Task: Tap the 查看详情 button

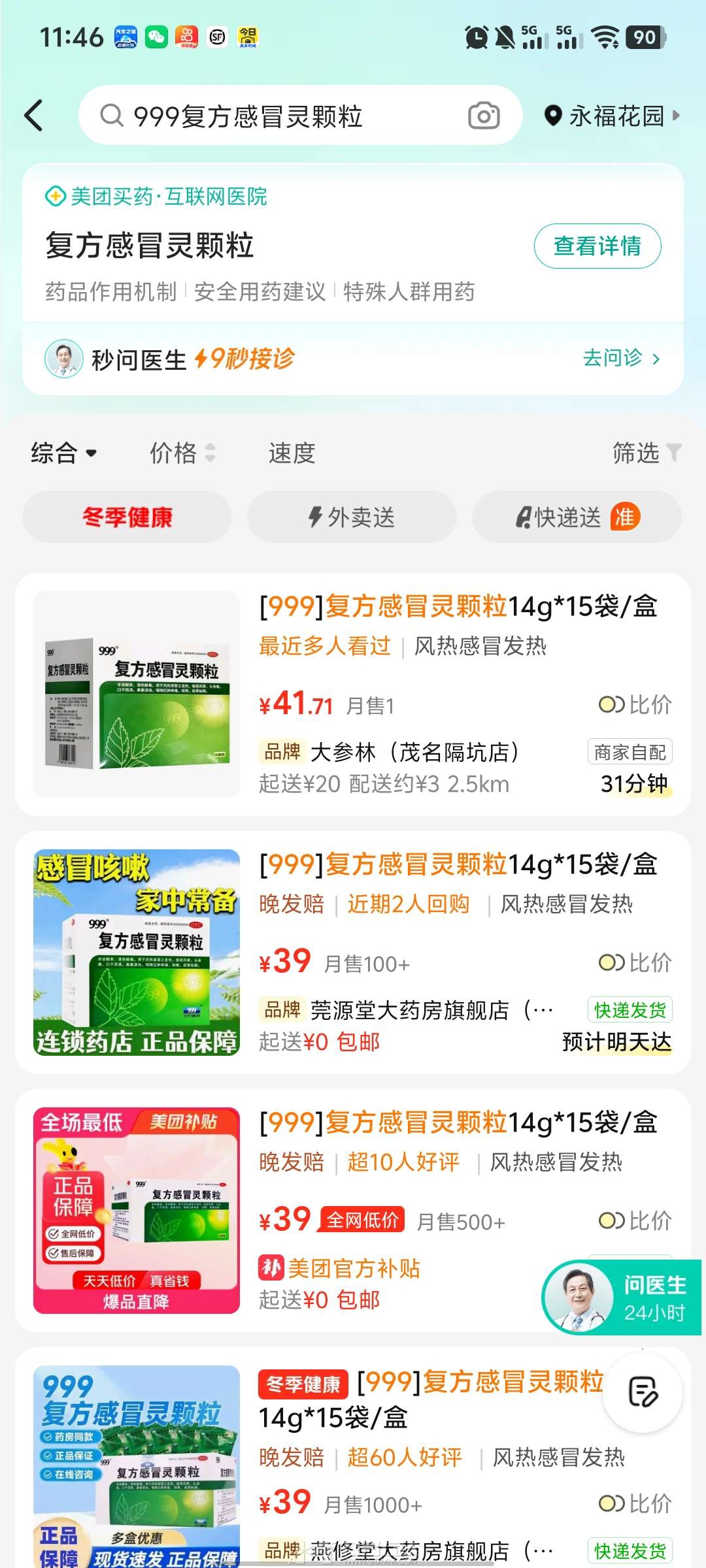Action: [x=597, y=246]
